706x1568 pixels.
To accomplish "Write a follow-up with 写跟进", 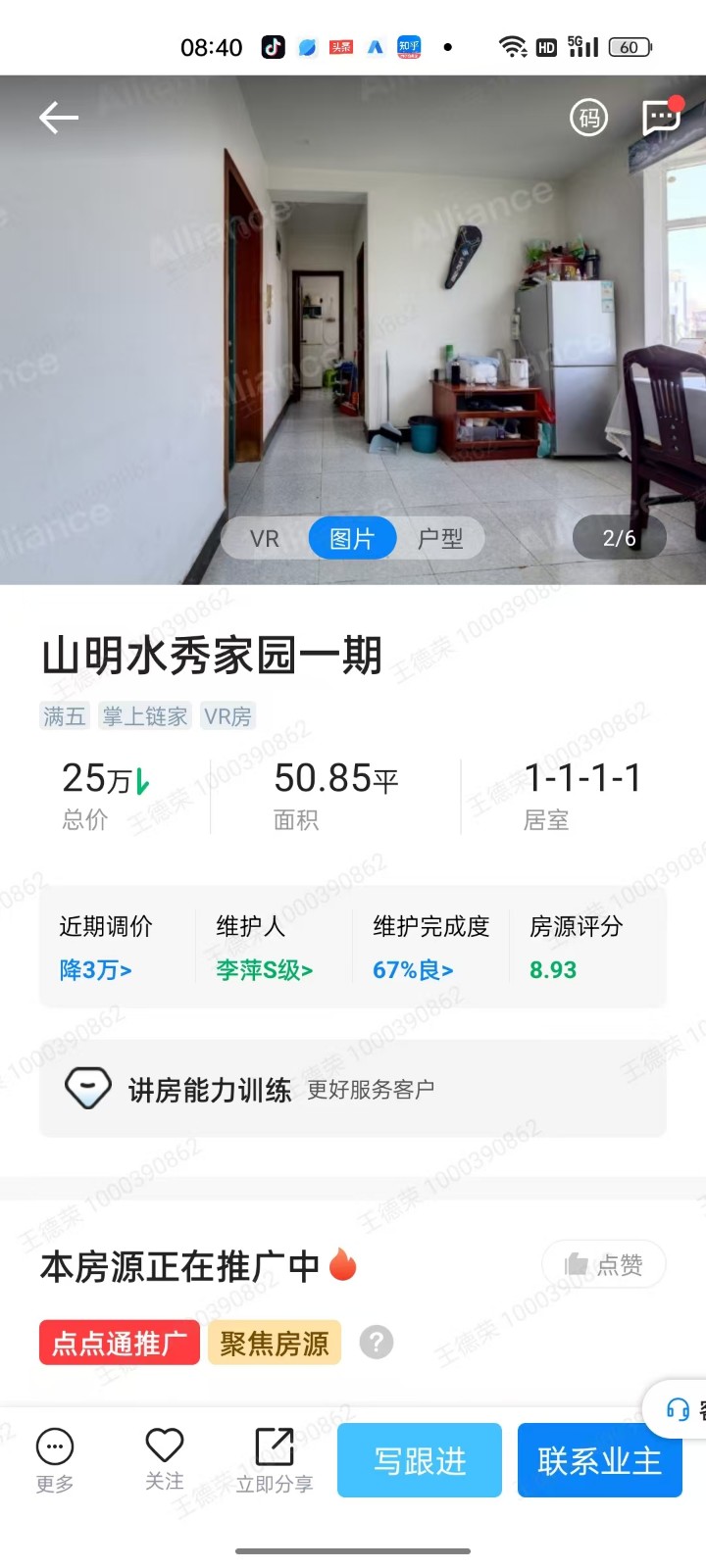I will coord(420,1460).
